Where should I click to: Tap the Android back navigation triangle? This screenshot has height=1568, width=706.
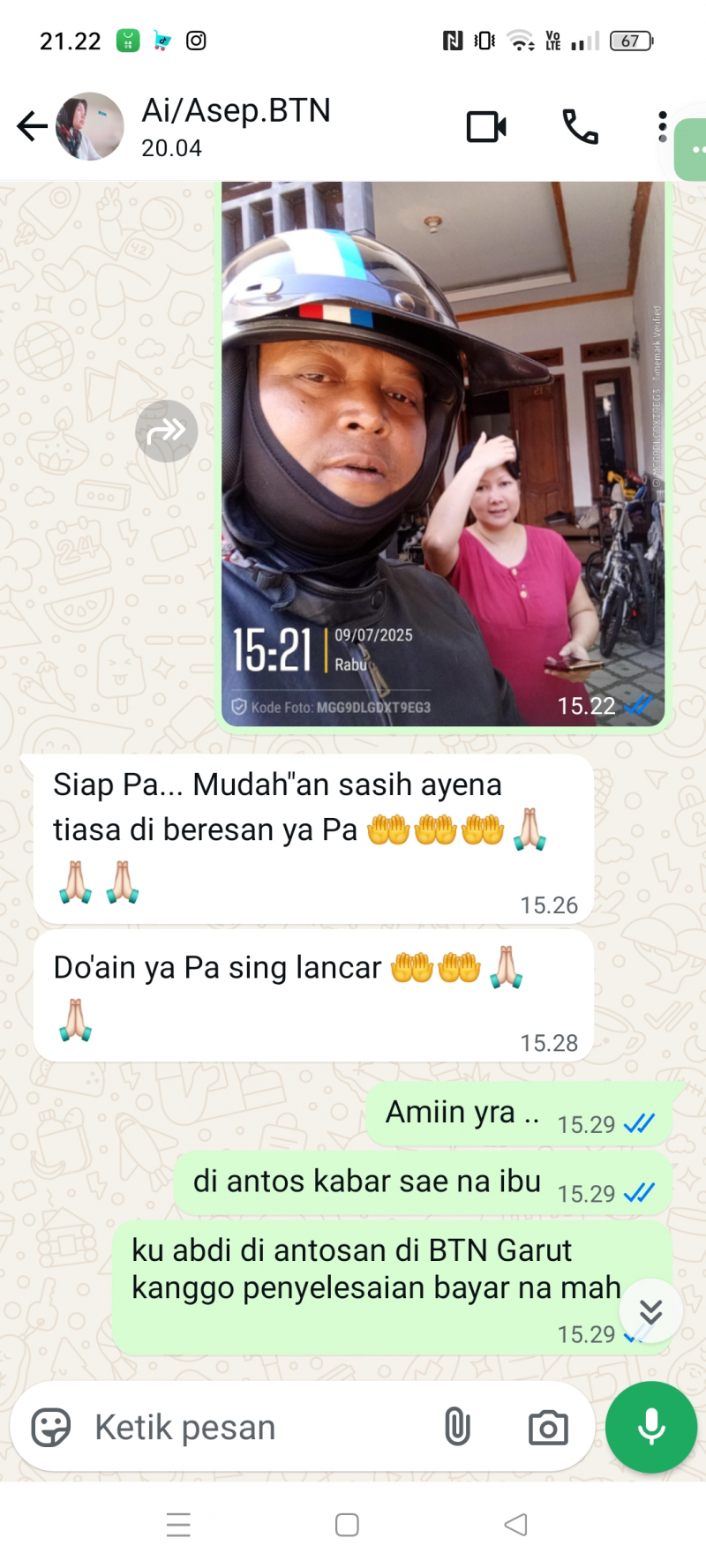click(515, 1524)
